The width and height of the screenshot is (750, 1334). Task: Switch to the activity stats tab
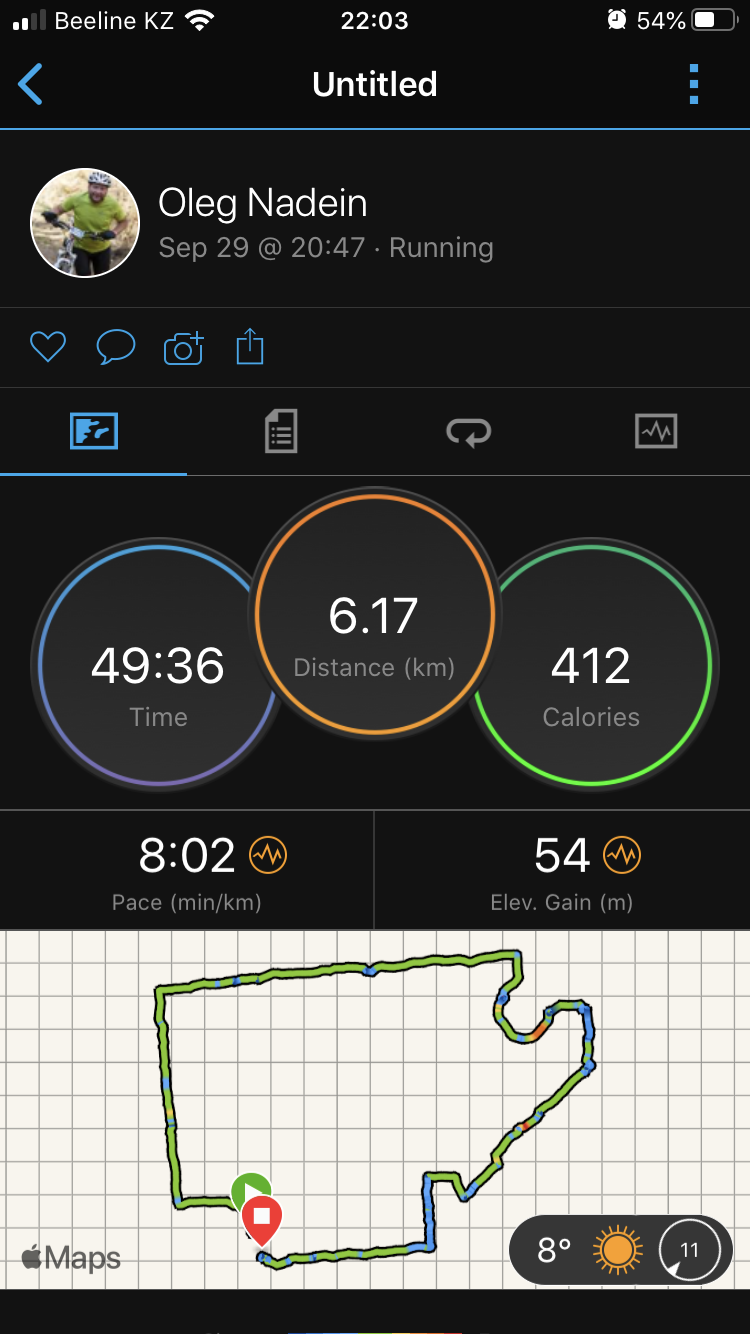pos(281,431)
